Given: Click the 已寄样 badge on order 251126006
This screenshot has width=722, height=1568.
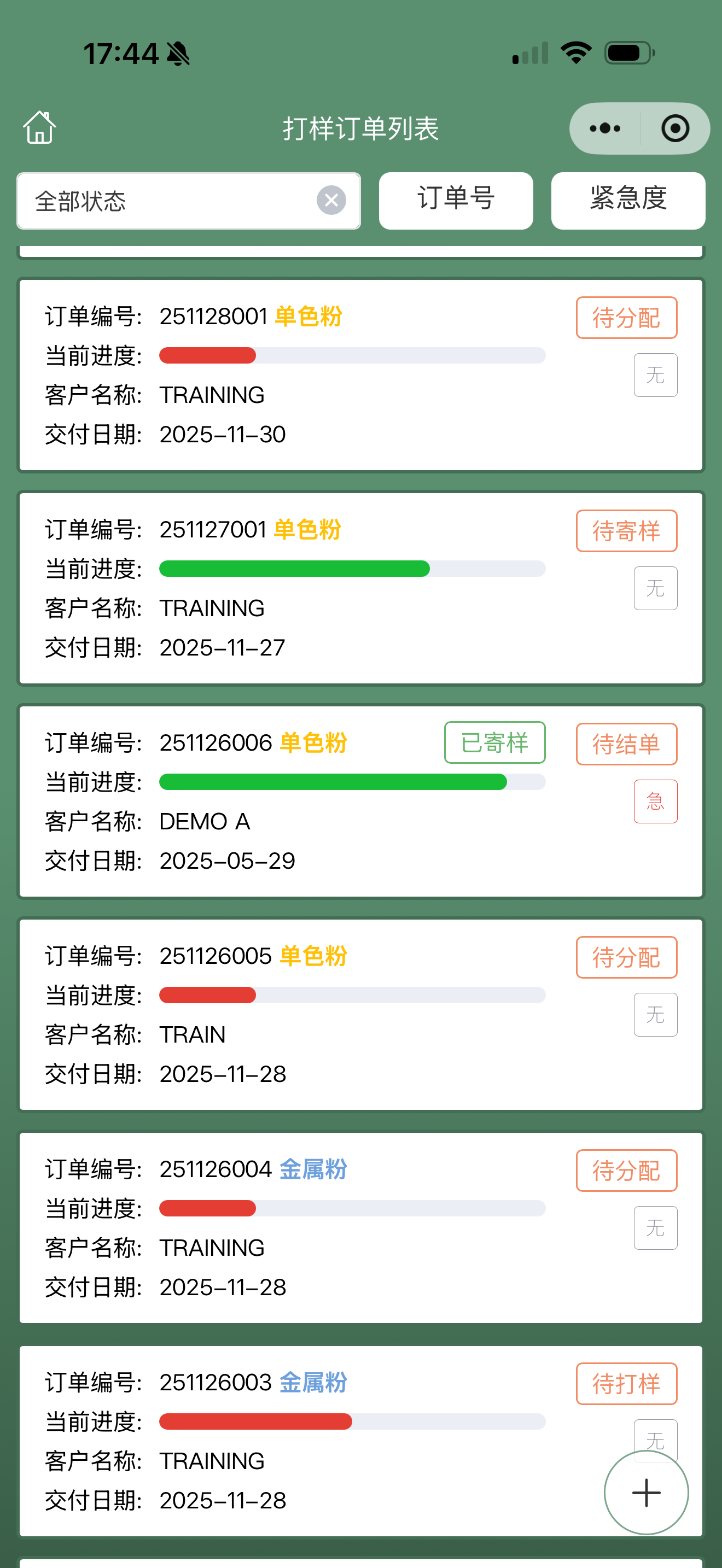Looking at the screenshot, I should [x=494, y=742].
